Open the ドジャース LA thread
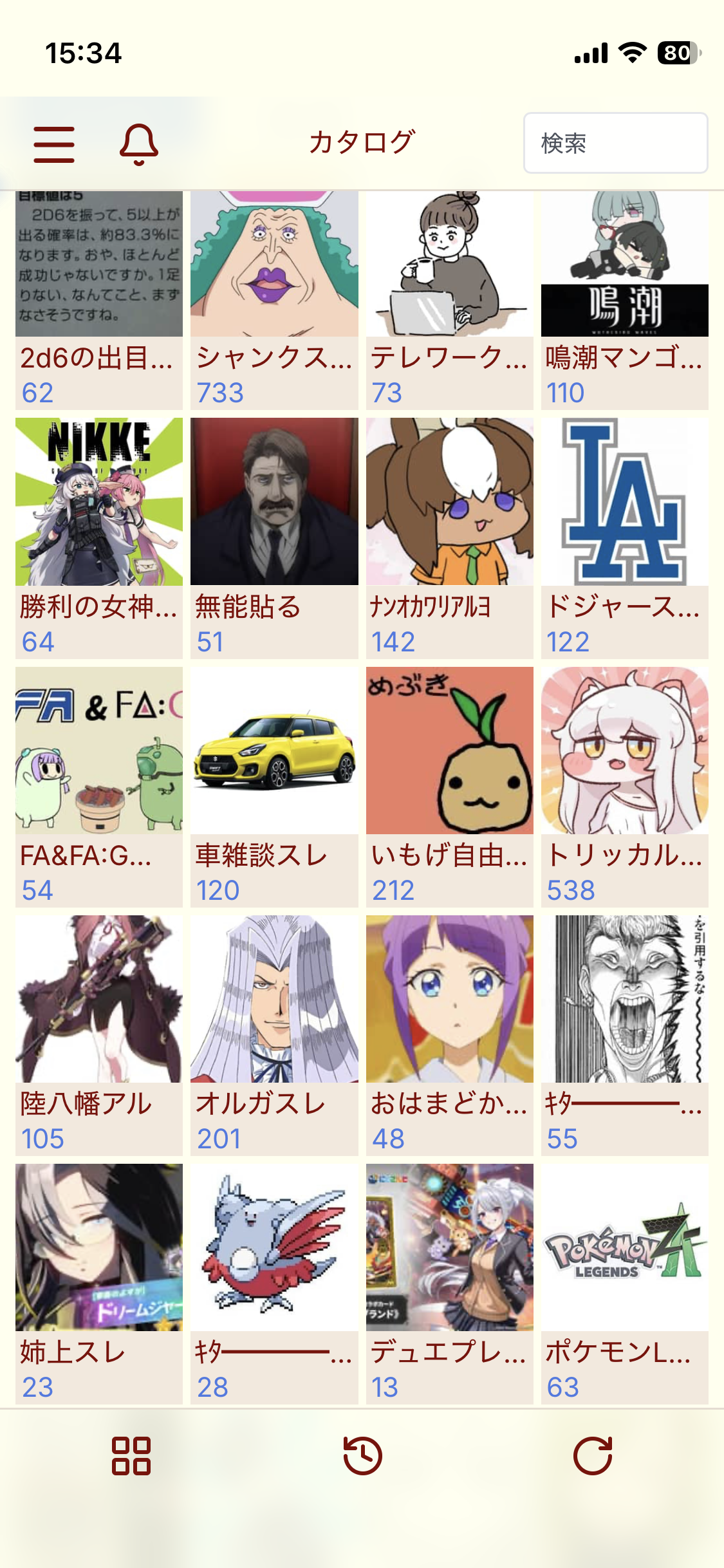Image resolution: width=724 pixels, height=1568 pixels. 624,537
